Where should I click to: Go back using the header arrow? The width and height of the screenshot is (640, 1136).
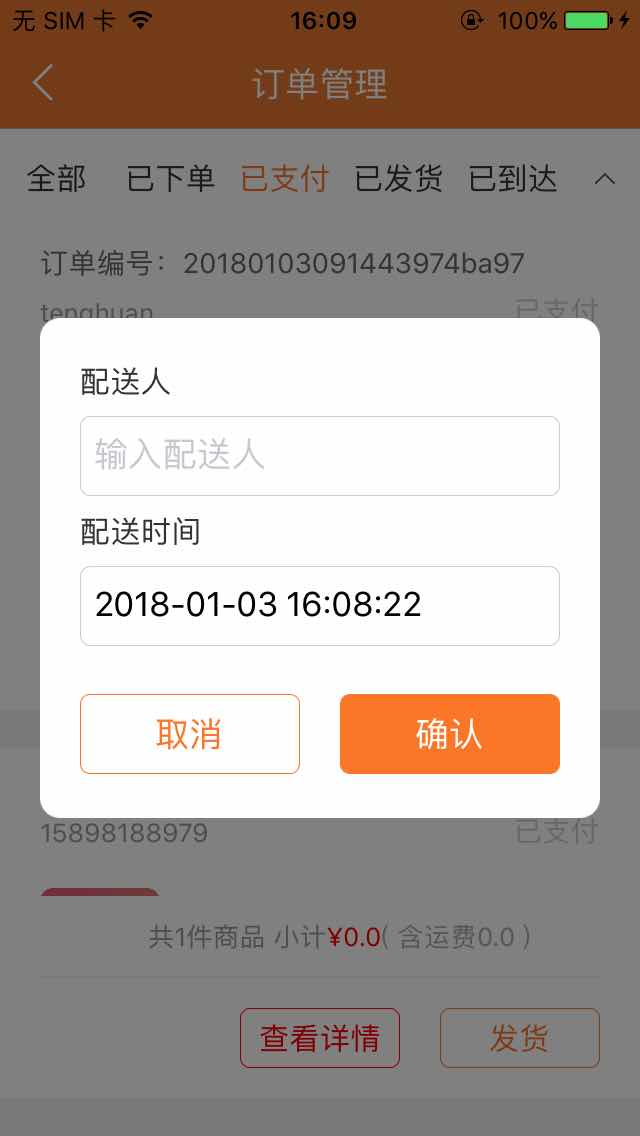[x=43, y=83]
